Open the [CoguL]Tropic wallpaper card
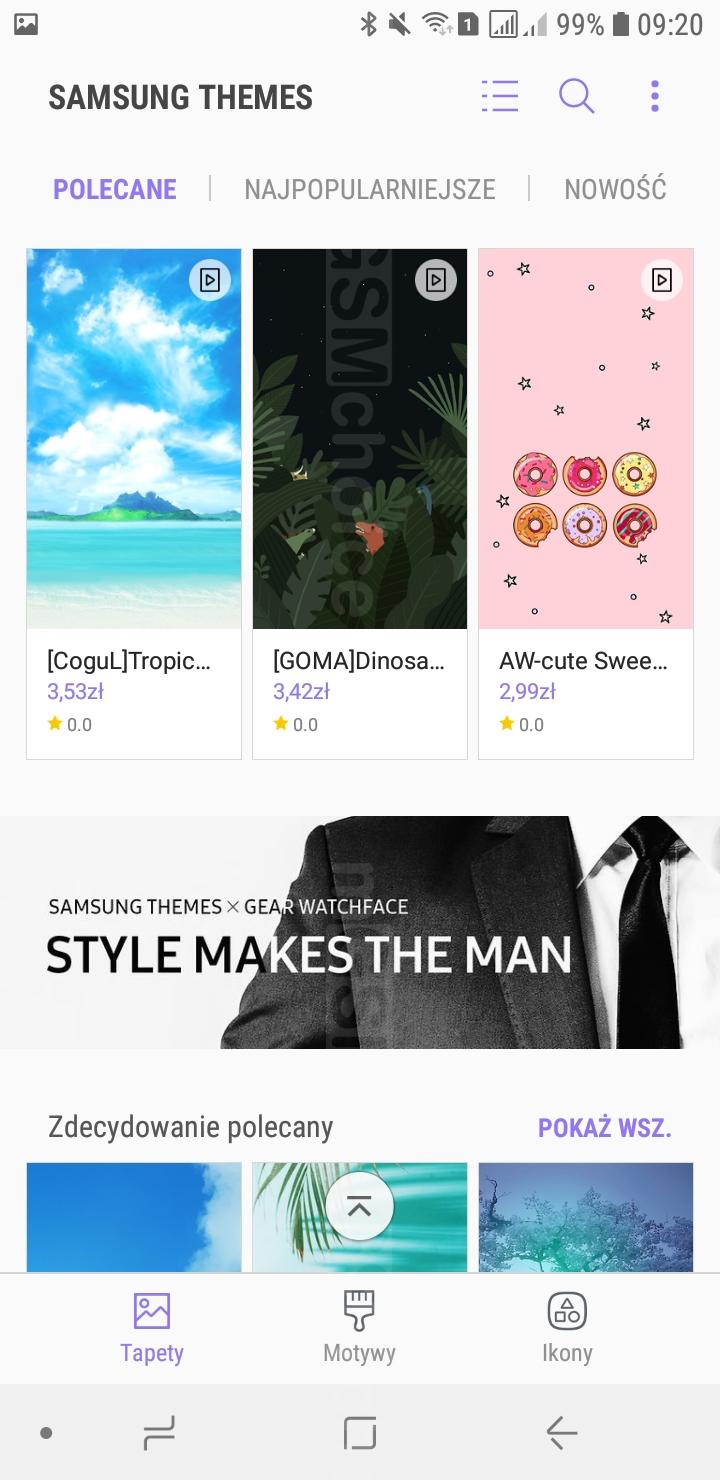Image resolution: width=720 pixels, height=1480 pixels. tap(134, 504)
